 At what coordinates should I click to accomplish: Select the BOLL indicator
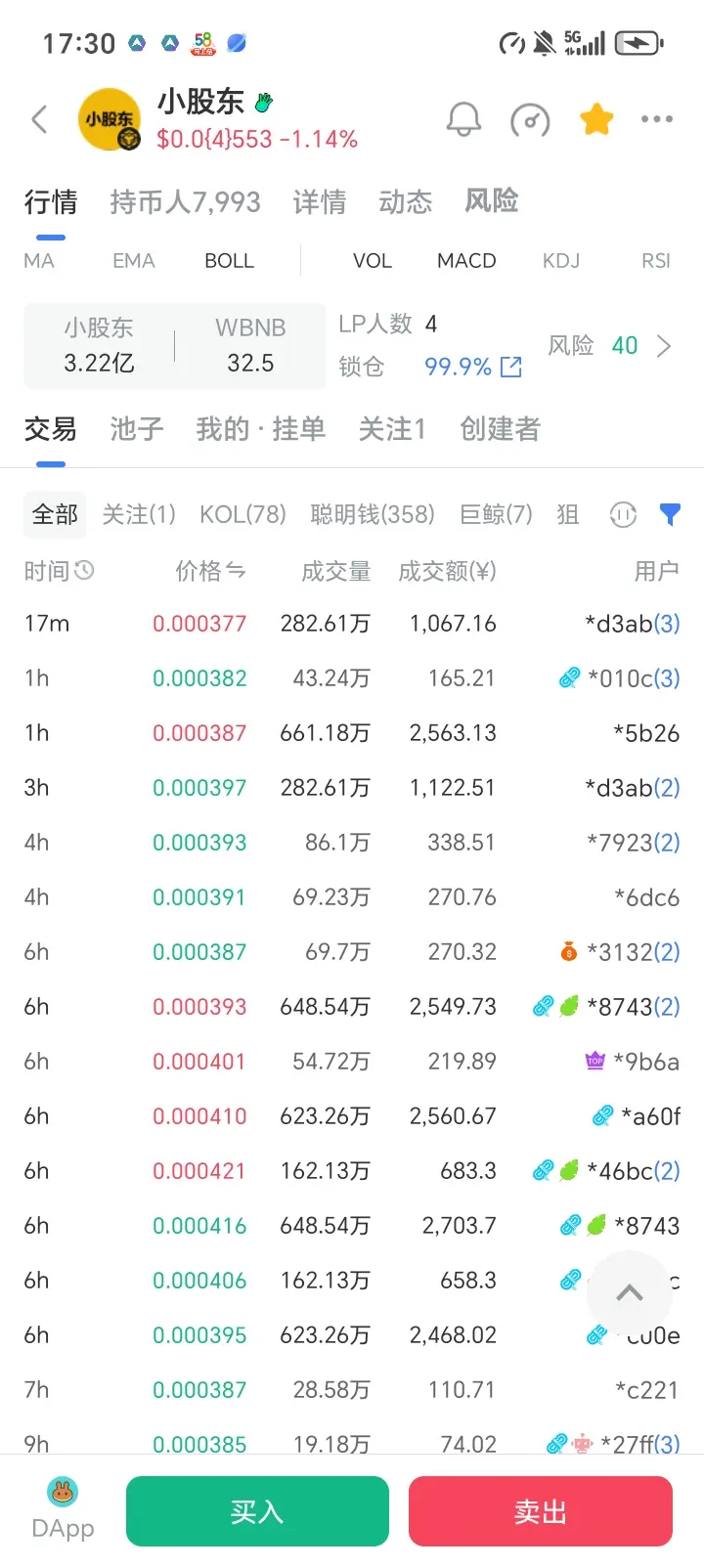pos(229,261)
